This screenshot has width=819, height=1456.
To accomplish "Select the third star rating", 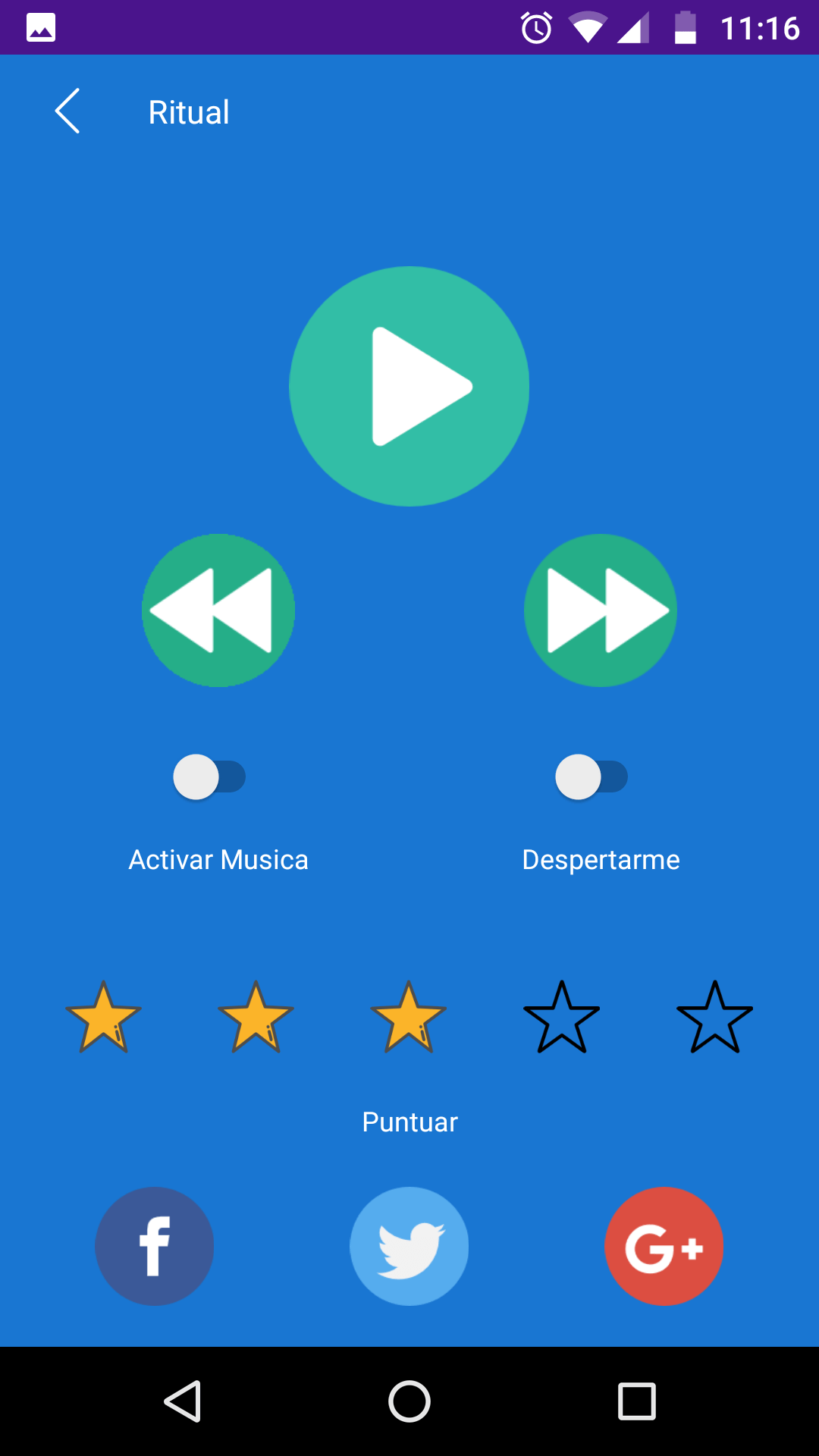I will click(x=409, y=1017).
